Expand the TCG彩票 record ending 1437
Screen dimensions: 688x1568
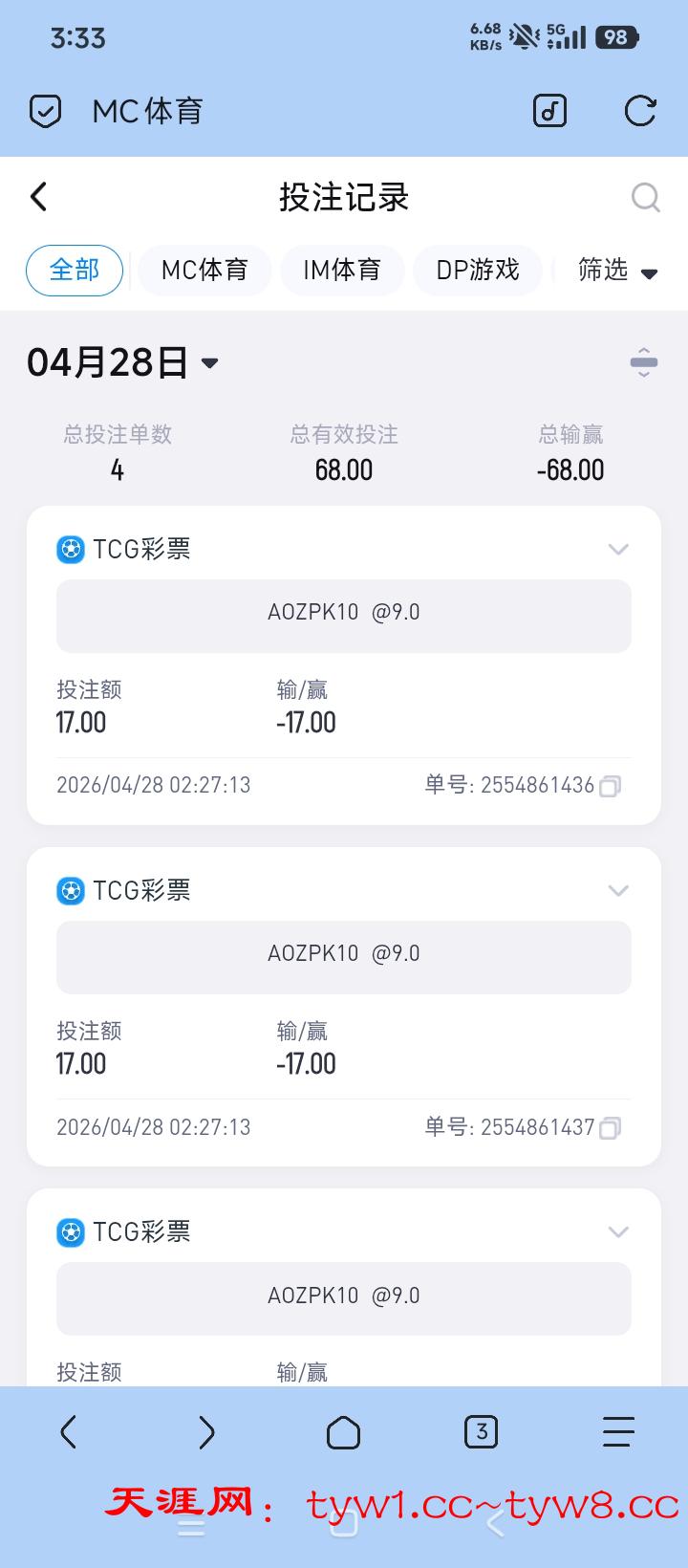pyautogui.click(x=618, y=891)
